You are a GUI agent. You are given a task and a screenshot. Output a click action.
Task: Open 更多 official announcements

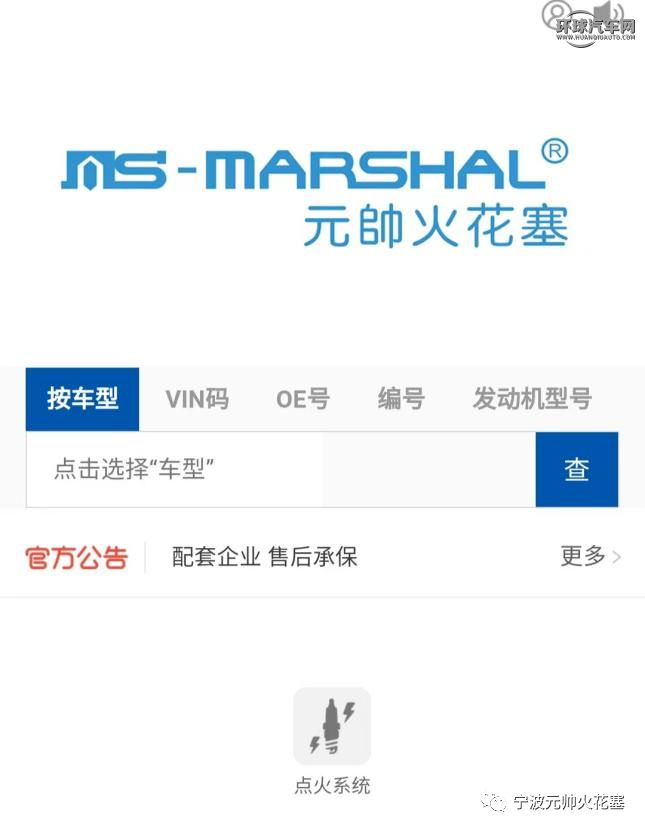click(x=590, y=556)
